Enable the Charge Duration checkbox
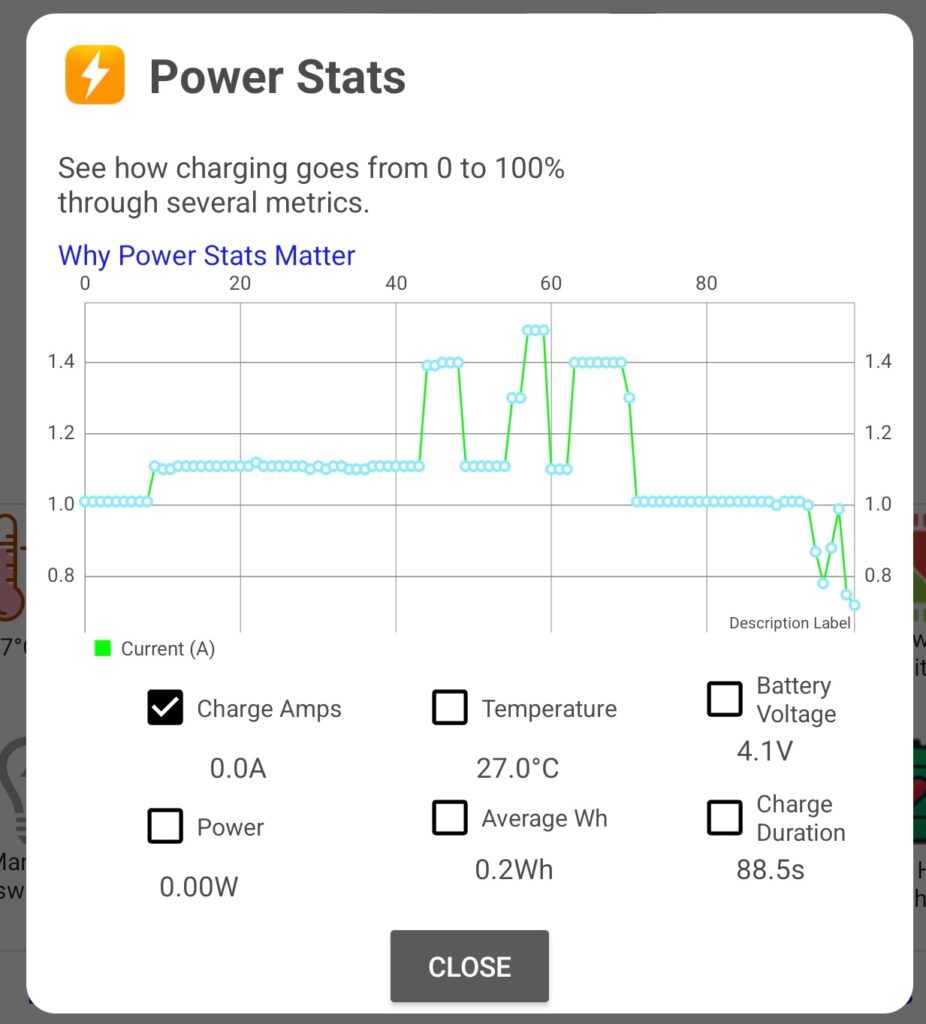 [725, 817]
